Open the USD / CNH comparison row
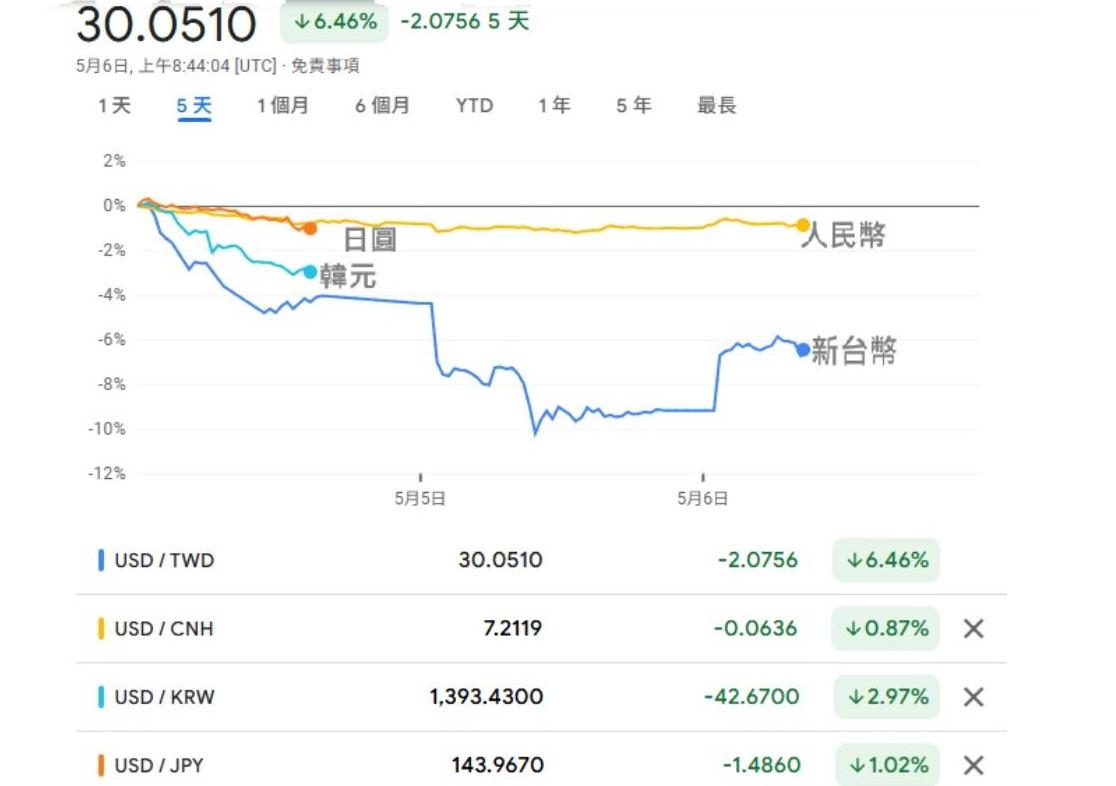This screenshot has height=786, width=1116. click(x=165, y=629)
